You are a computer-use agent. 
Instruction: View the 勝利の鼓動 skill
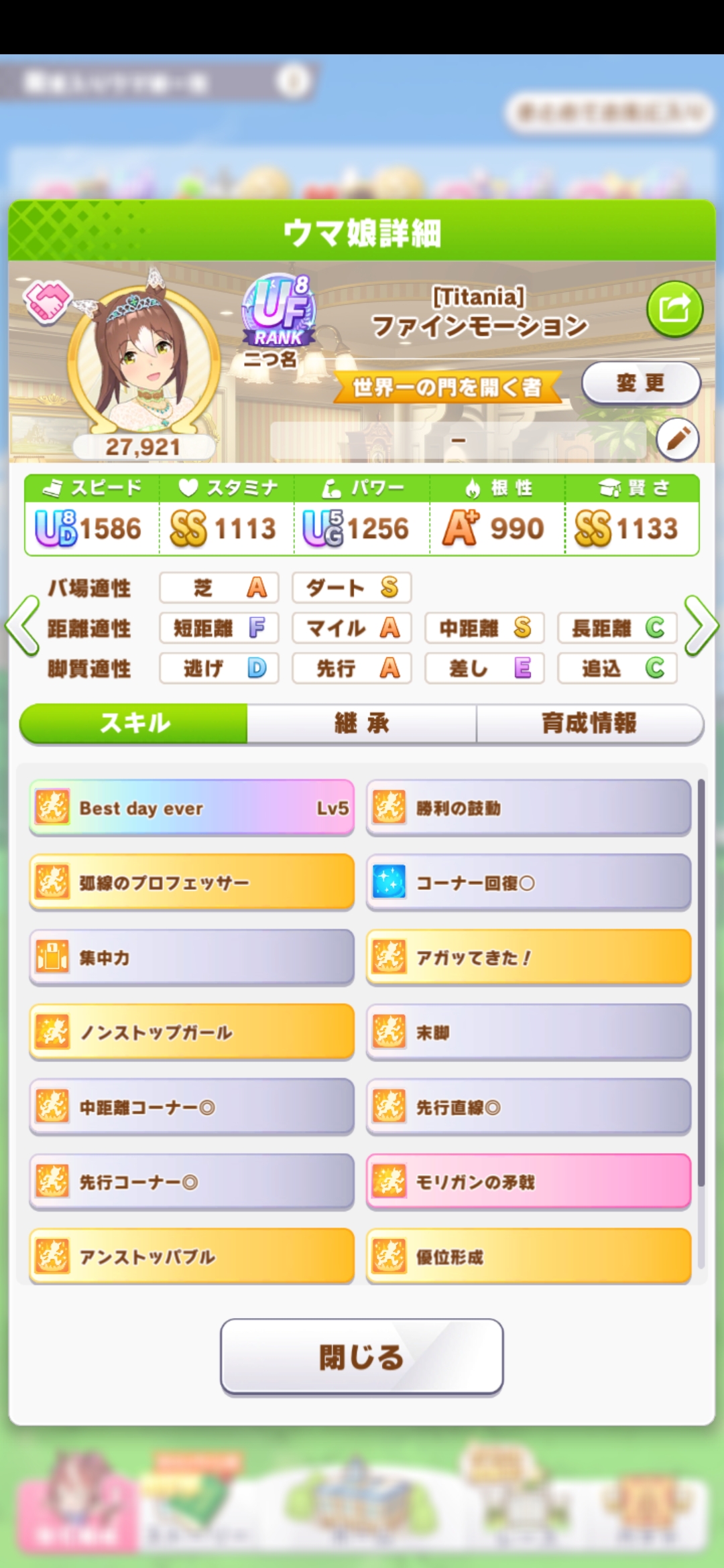pos(528,808)
